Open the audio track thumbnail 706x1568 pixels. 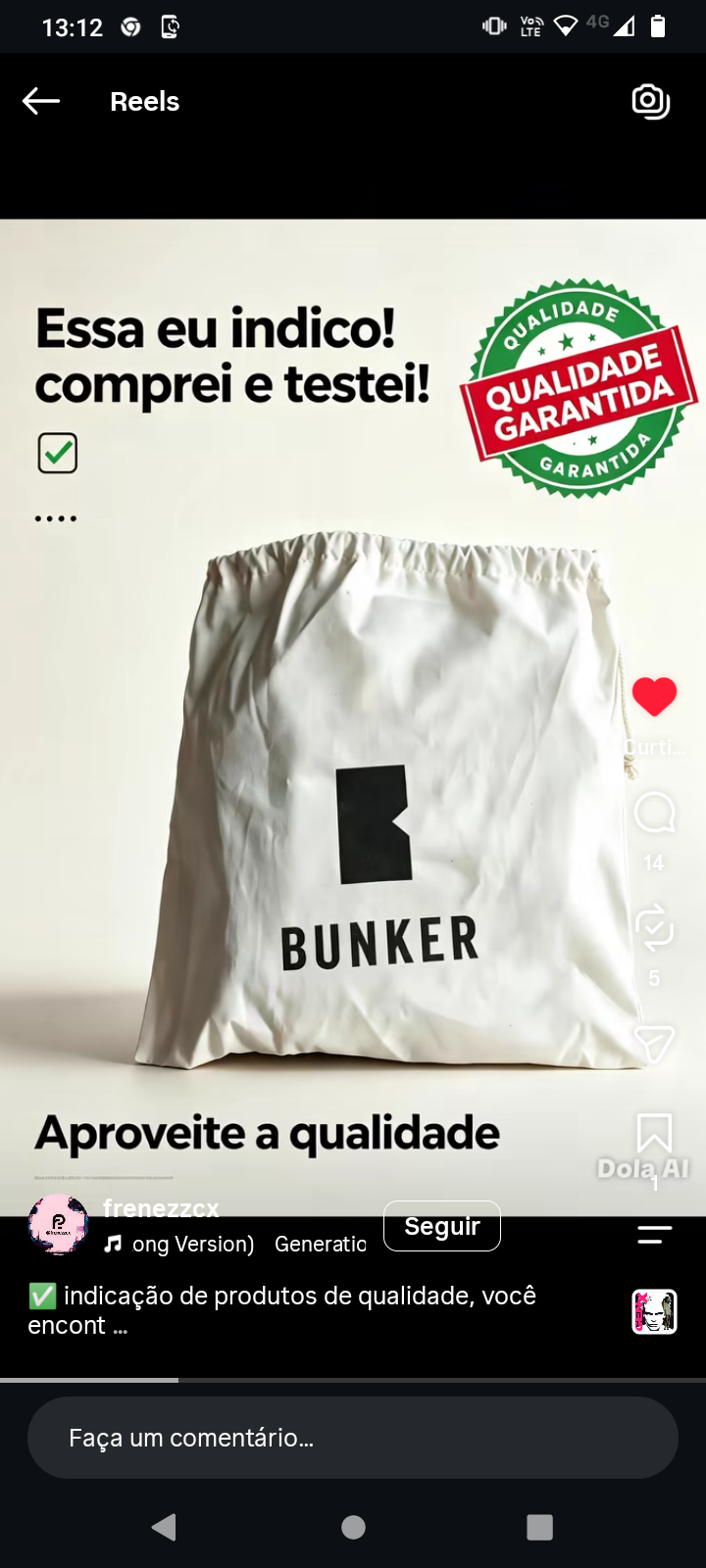click(654, 1311)
